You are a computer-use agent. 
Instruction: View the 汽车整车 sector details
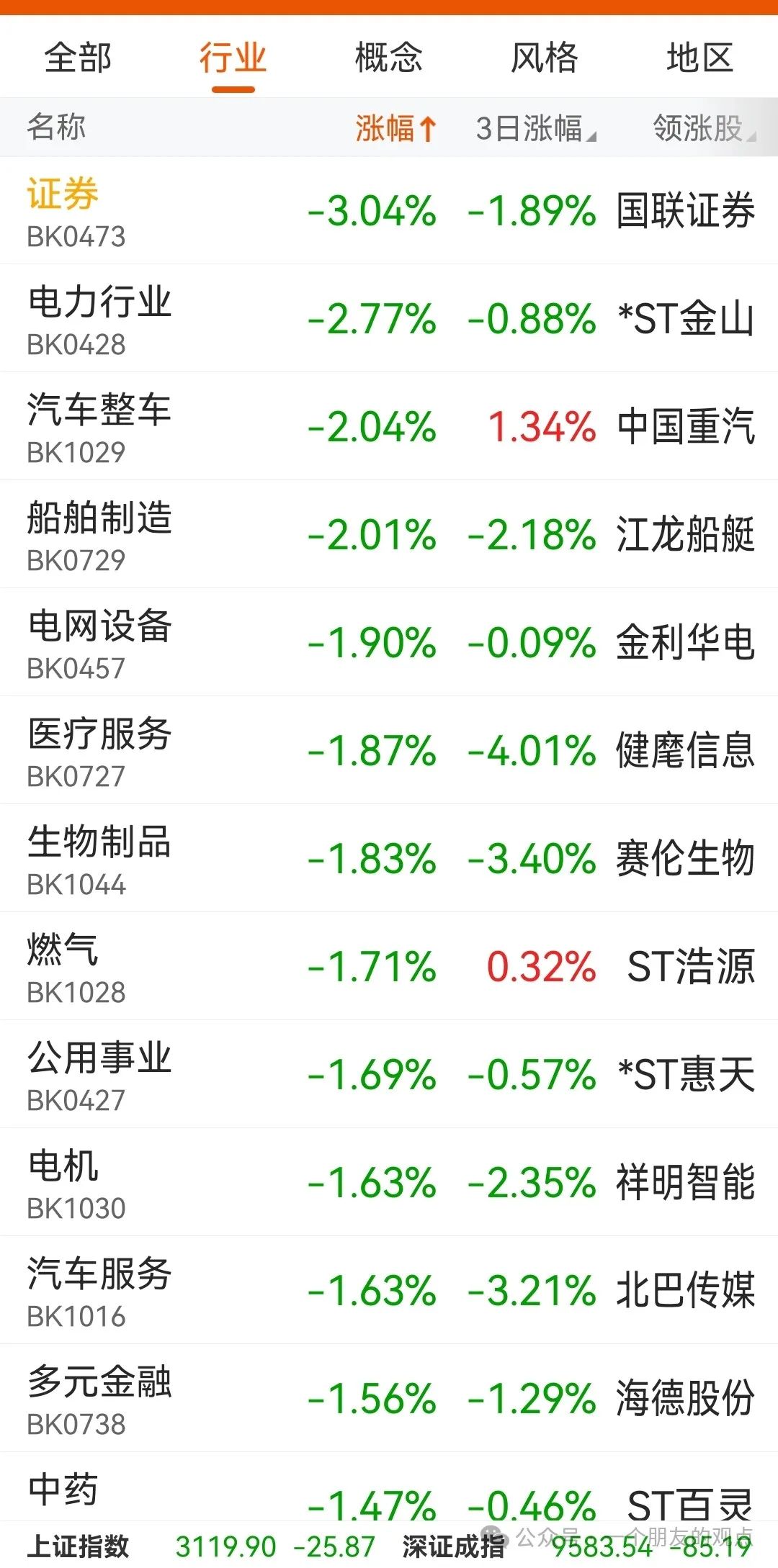(389, 426)
